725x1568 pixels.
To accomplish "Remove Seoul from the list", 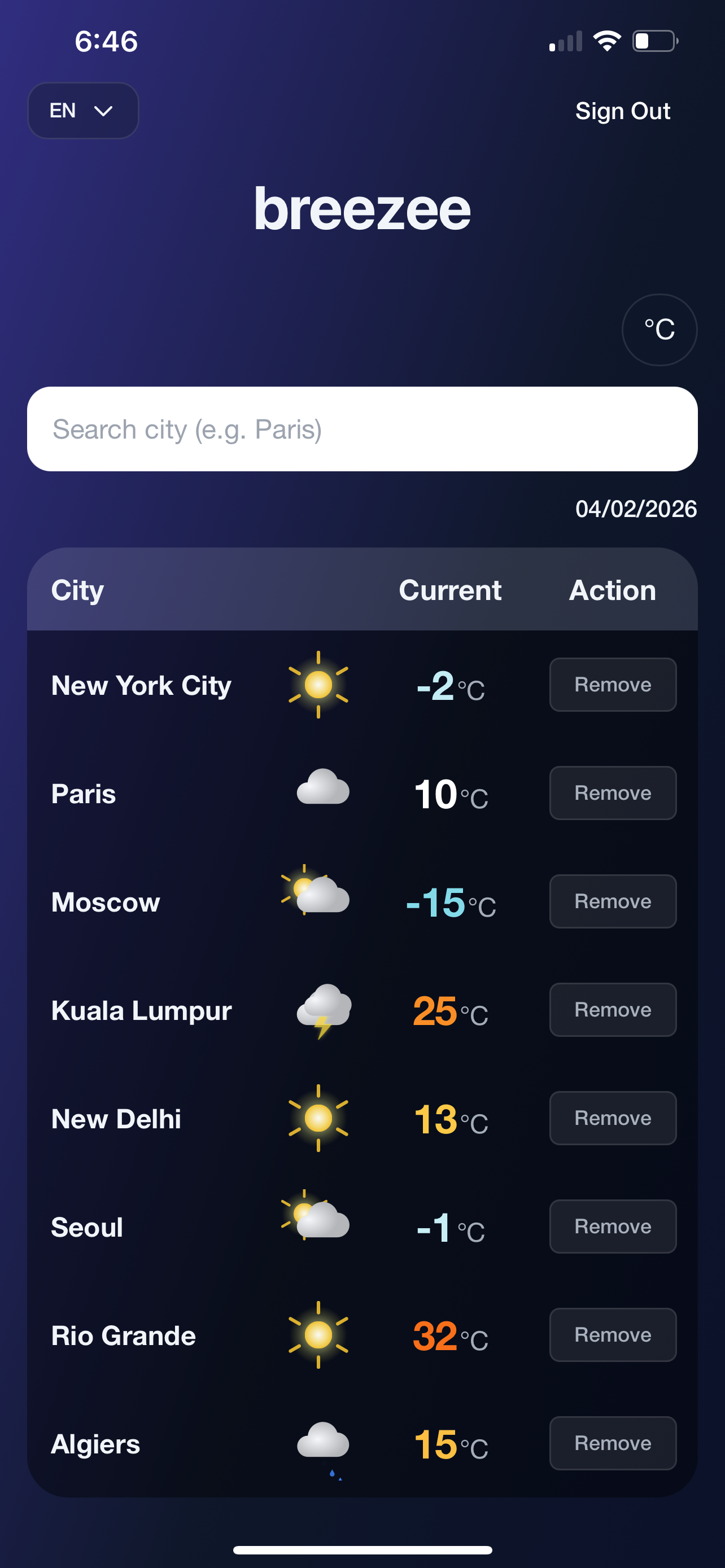I will [613, 1227].
